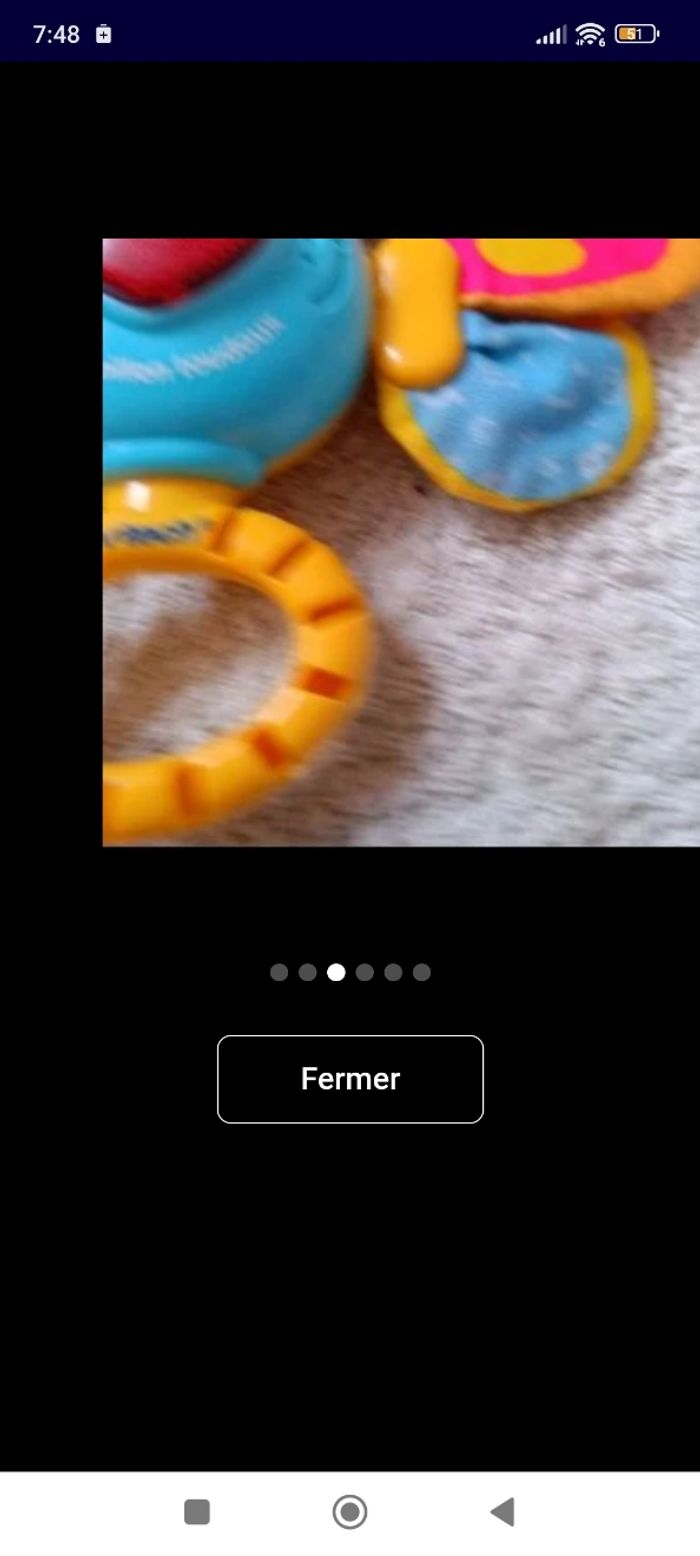Select the second page indicator dot

click(308, 972)
